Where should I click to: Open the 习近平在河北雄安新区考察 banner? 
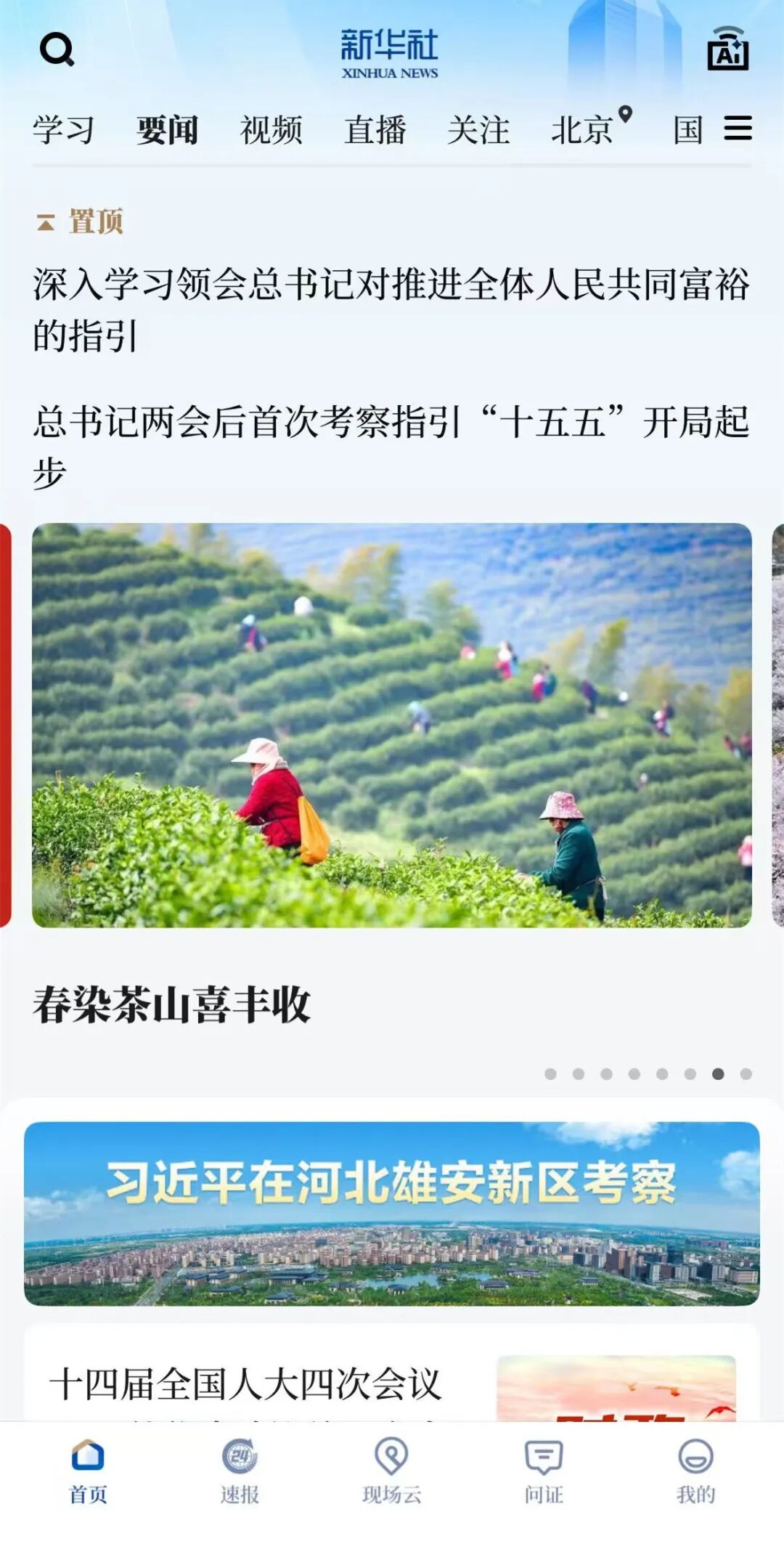click(391, 1213)
